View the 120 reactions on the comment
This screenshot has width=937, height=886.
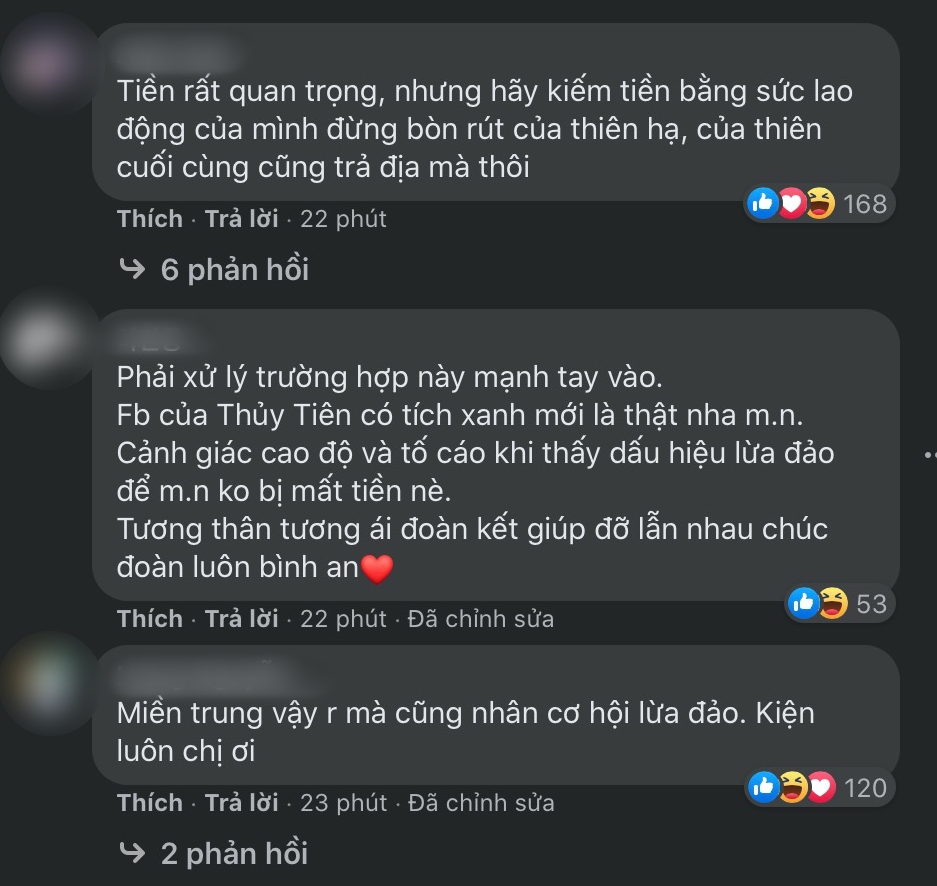(817, 788)
